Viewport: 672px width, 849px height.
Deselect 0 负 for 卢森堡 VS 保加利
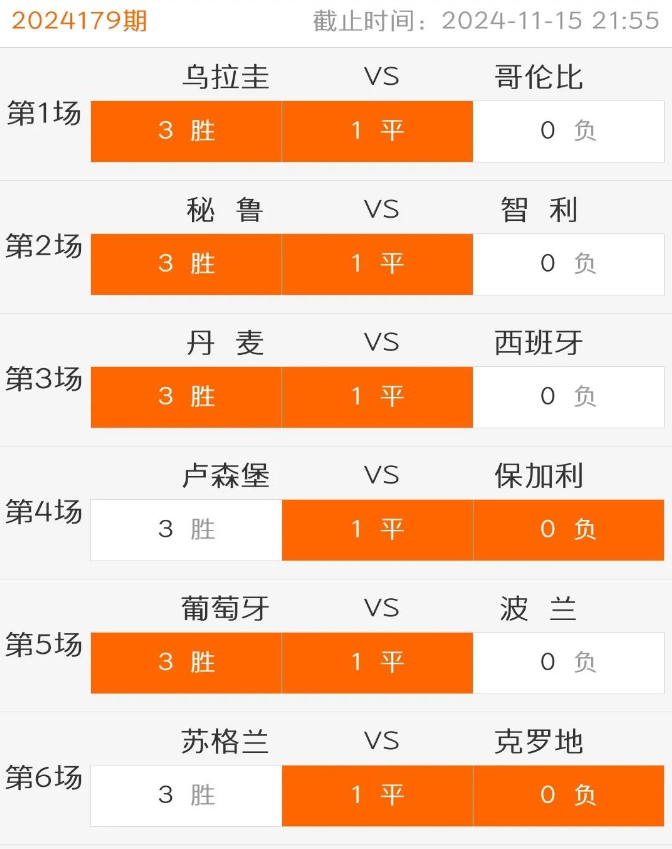click(568, 530)
